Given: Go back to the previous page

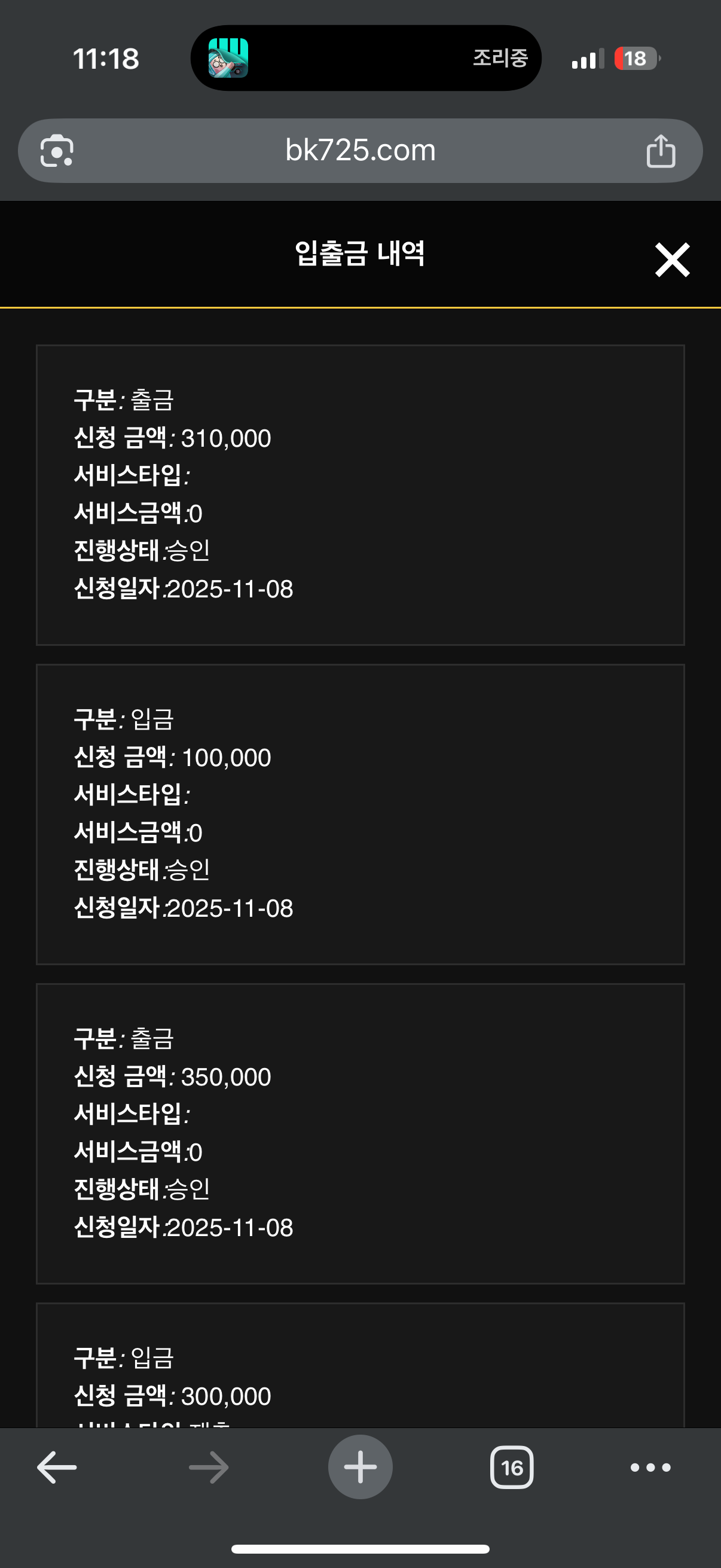Looking at the screenshot, I should pyautogui.click(x=57, y=1467).
